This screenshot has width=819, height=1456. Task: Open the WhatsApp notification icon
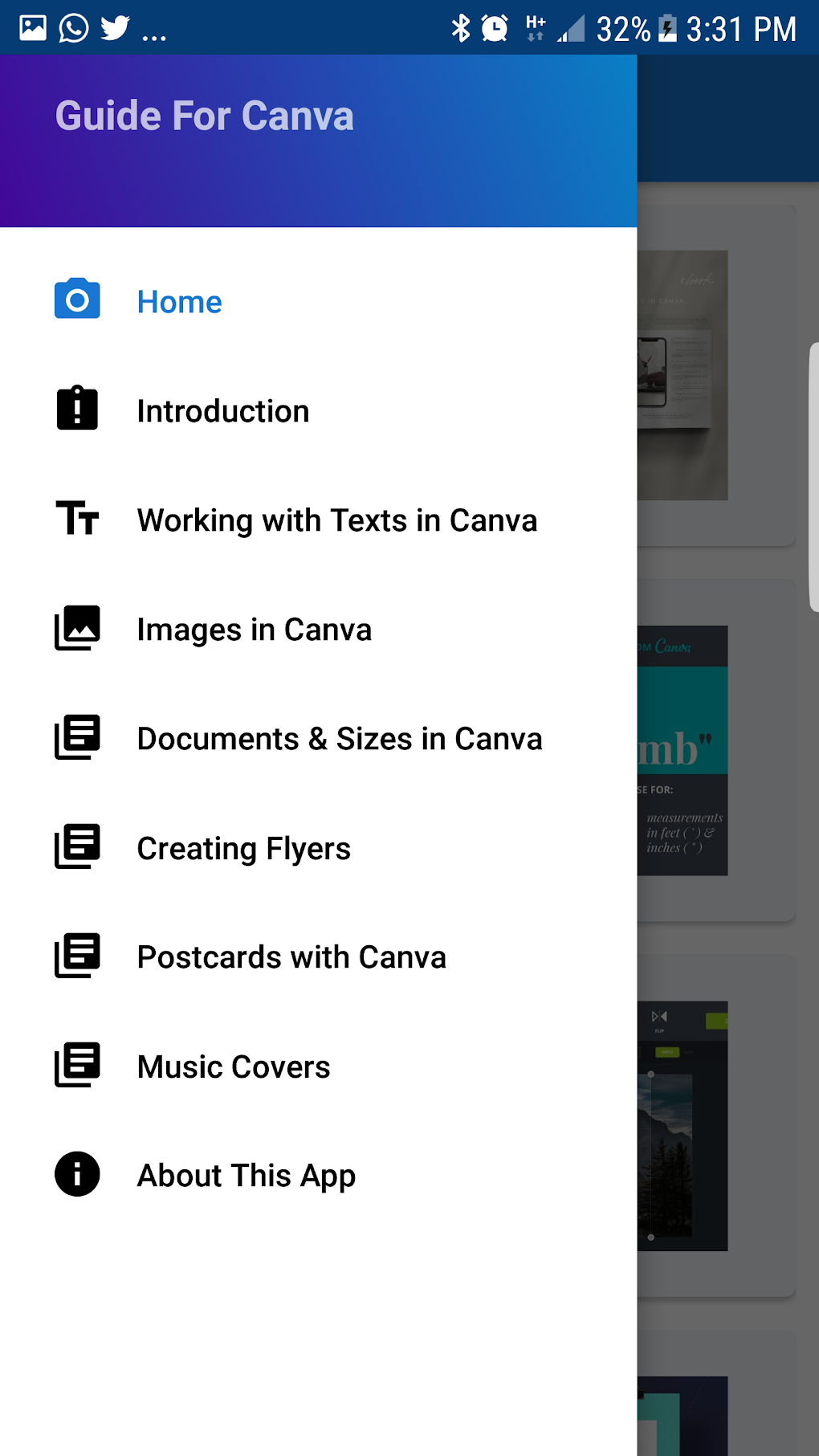(x=73, y=27)
